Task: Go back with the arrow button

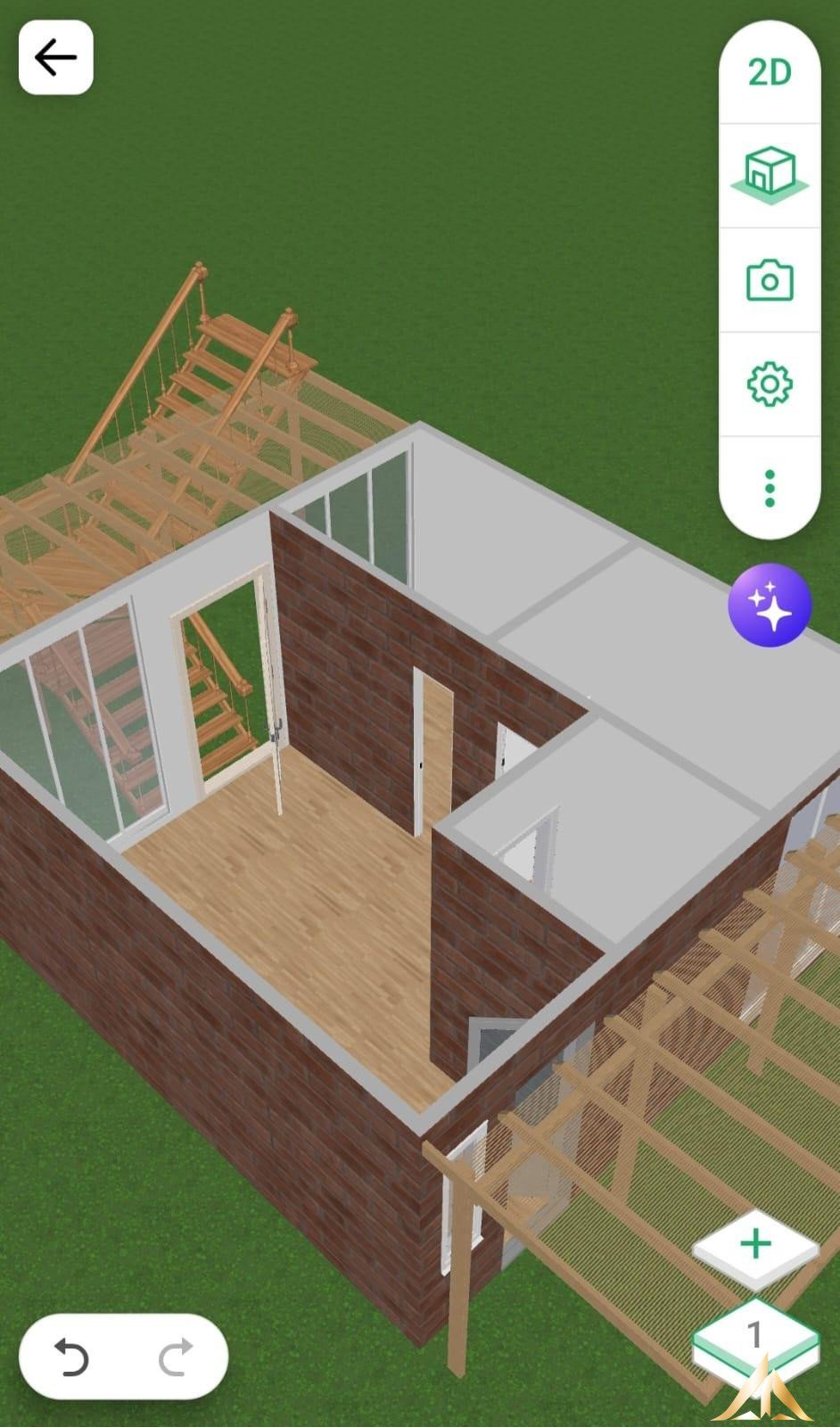Action: 55,58
